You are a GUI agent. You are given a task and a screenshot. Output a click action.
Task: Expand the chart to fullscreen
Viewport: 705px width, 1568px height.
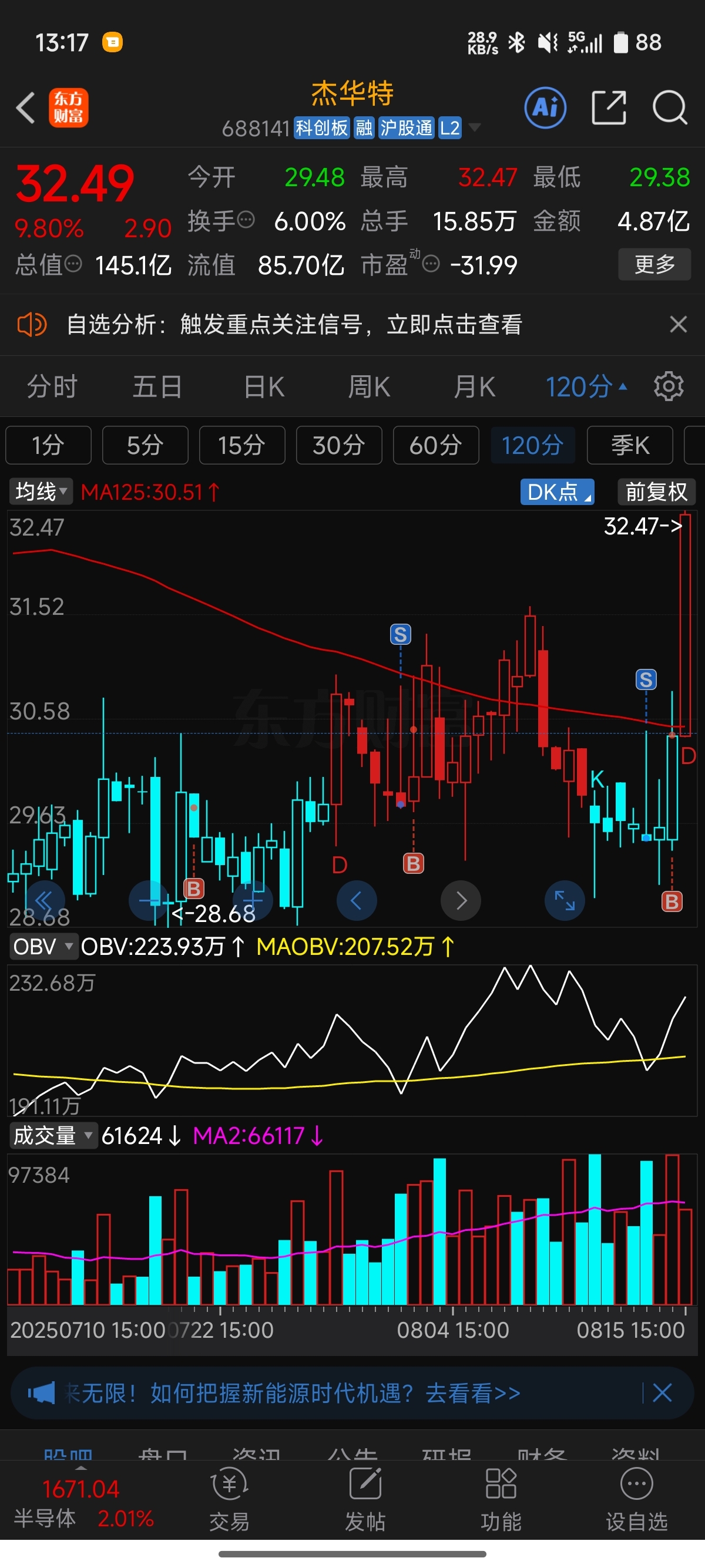pyautogui.click(x=565, y=900)
